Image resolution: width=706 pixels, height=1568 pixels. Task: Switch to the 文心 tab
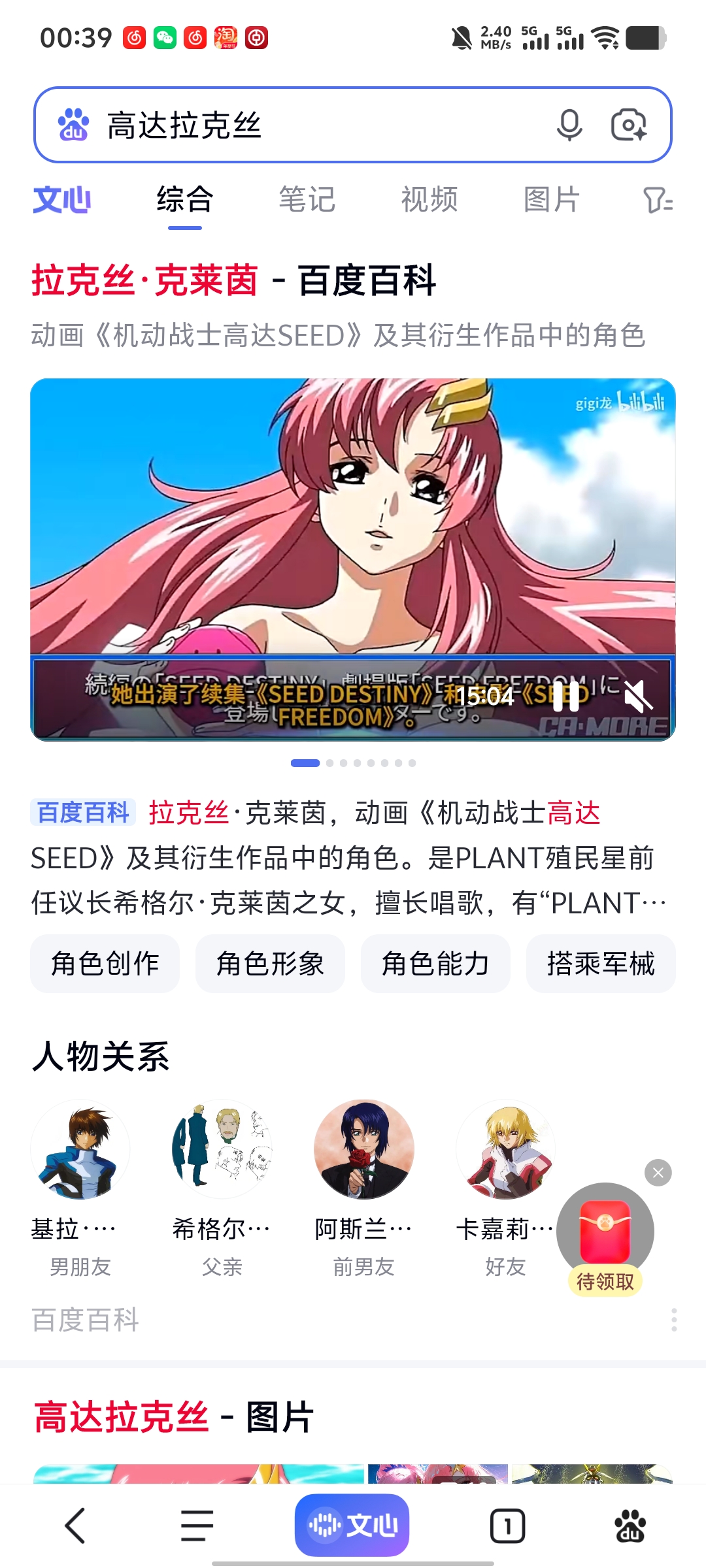(62, 200)
